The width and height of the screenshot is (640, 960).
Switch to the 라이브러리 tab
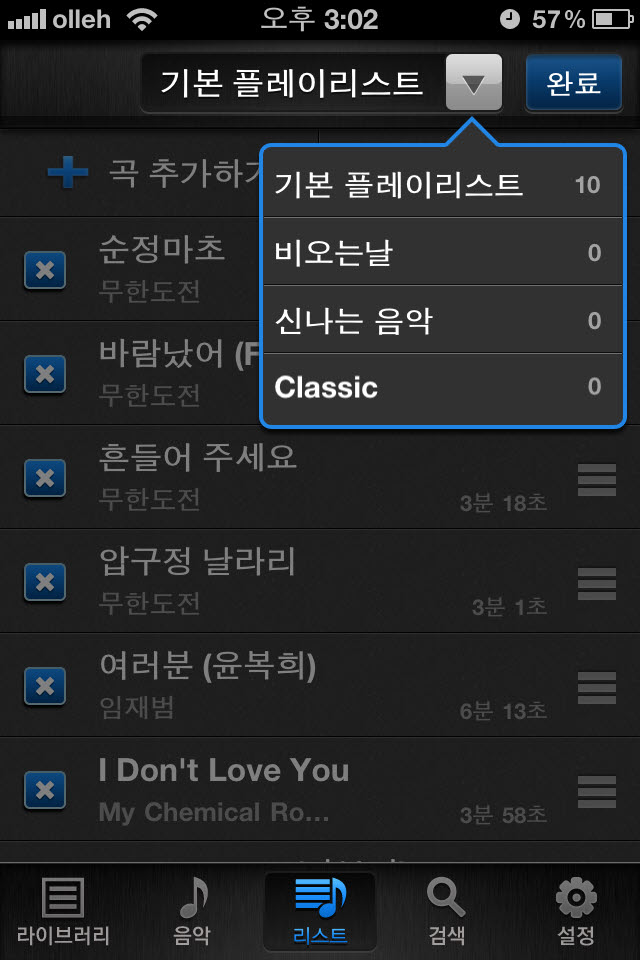coord(63,912)
